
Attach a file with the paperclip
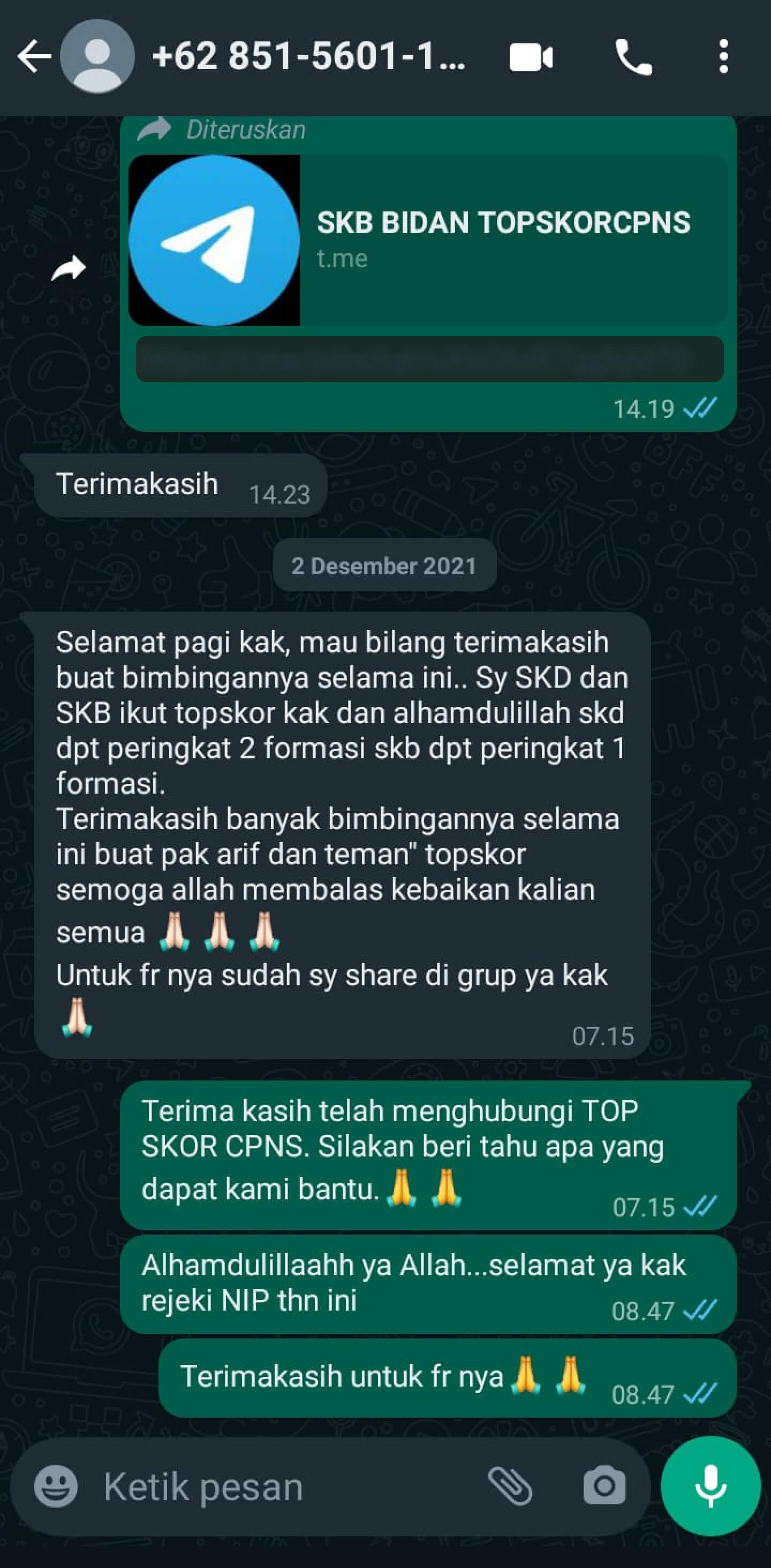(x=510, y=1487)
